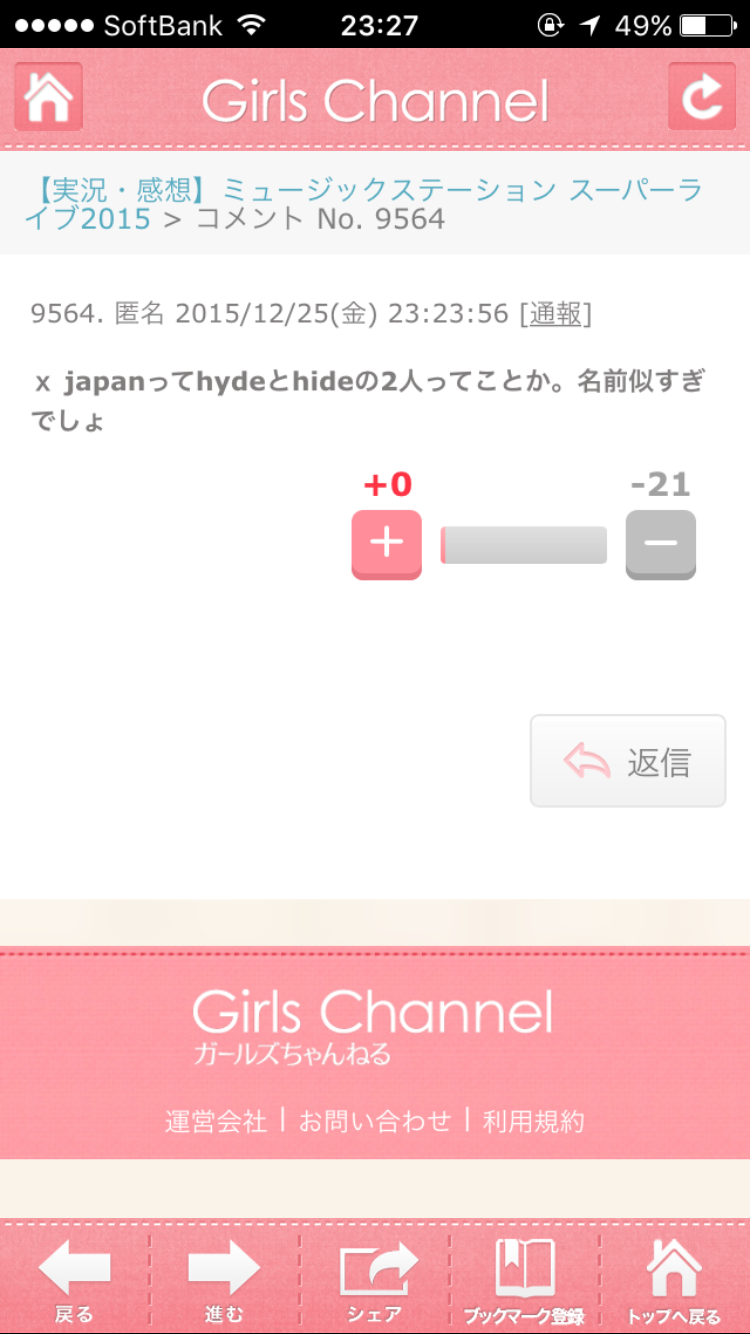This screenshot has height=1334, width=750.
Task: Go forward with the 進む arrow
Action: point(224,1280)
